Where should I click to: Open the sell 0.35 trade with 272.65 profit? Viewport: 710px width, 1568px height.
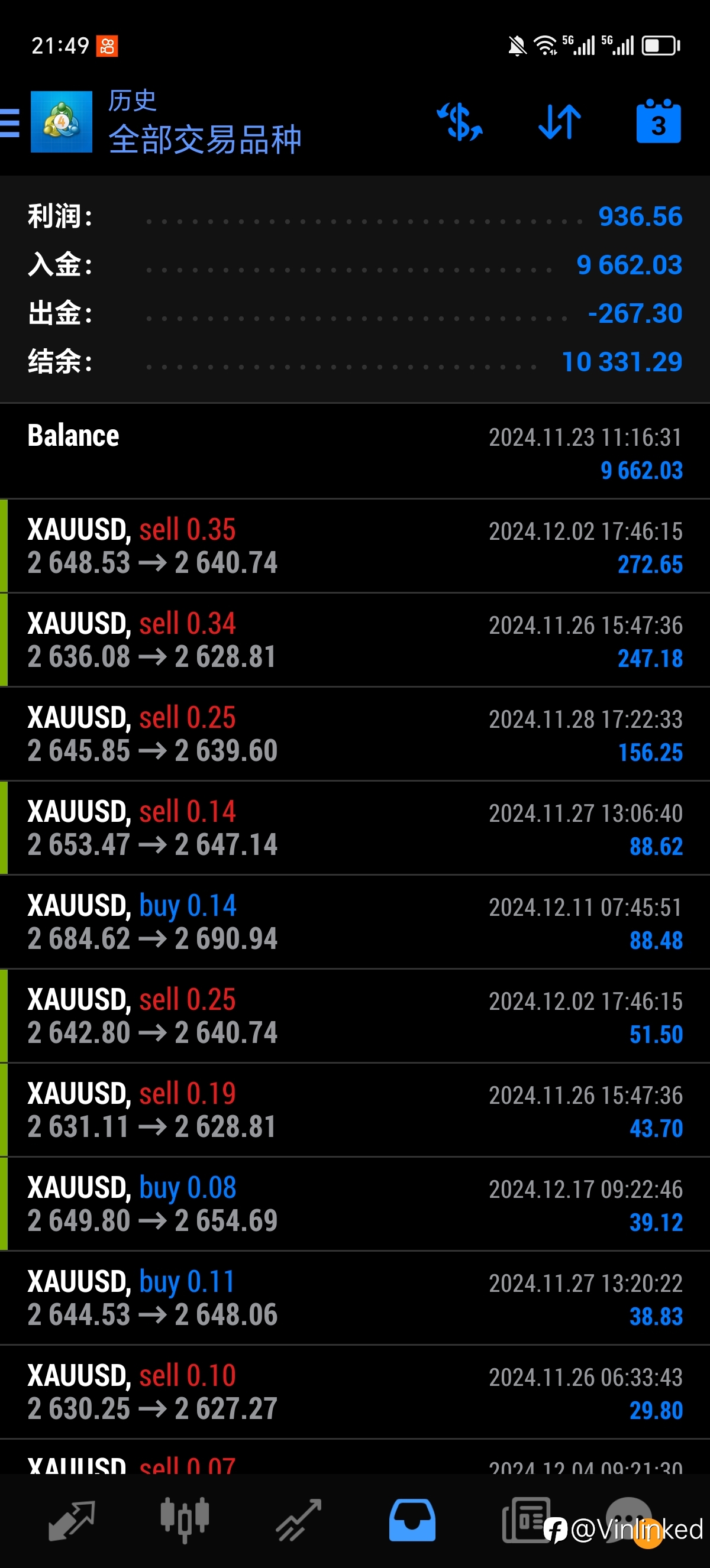click(355, 546)
